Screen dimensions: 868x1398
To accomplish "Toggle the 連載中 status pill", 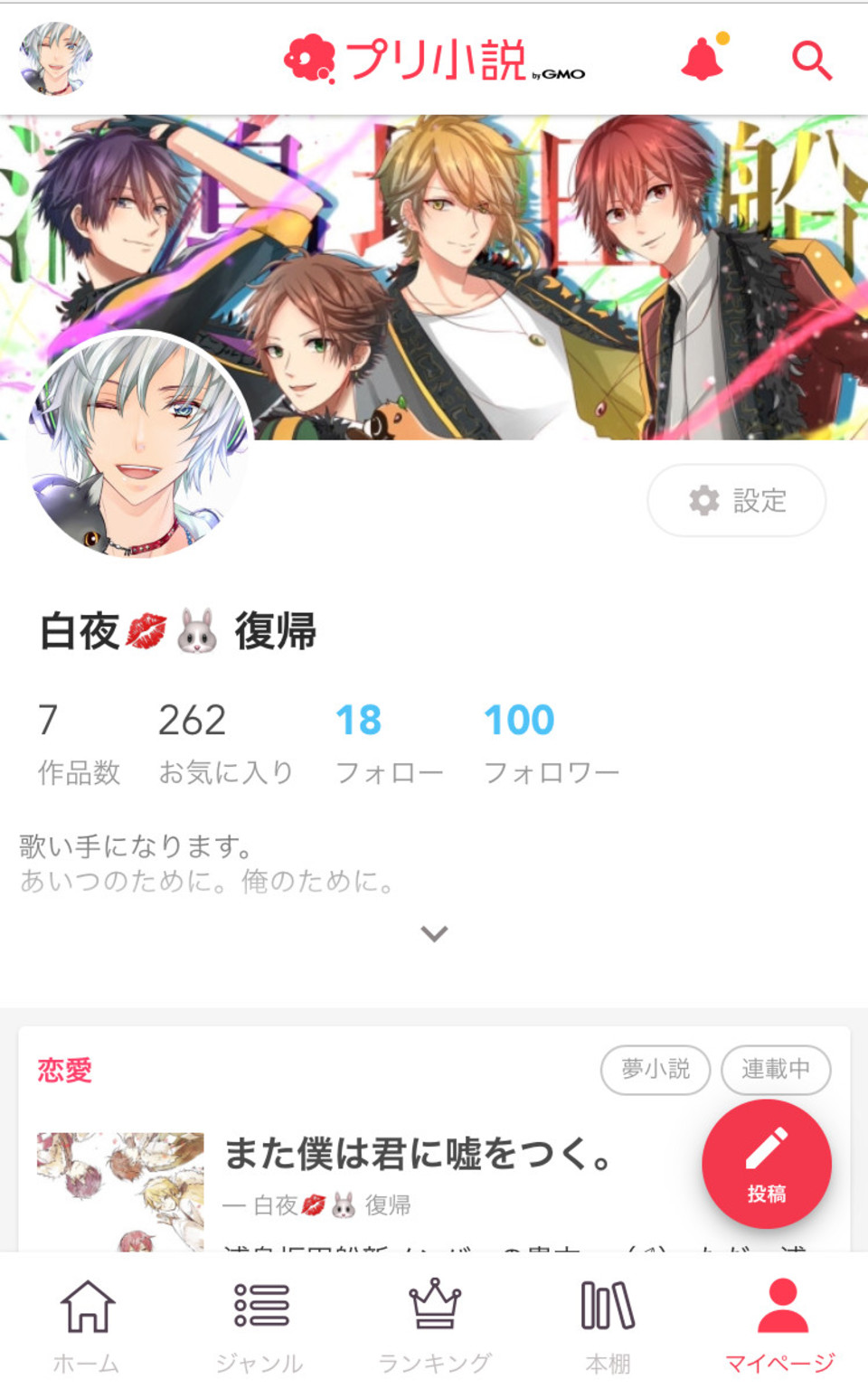I will click(x=776, y=1070).
